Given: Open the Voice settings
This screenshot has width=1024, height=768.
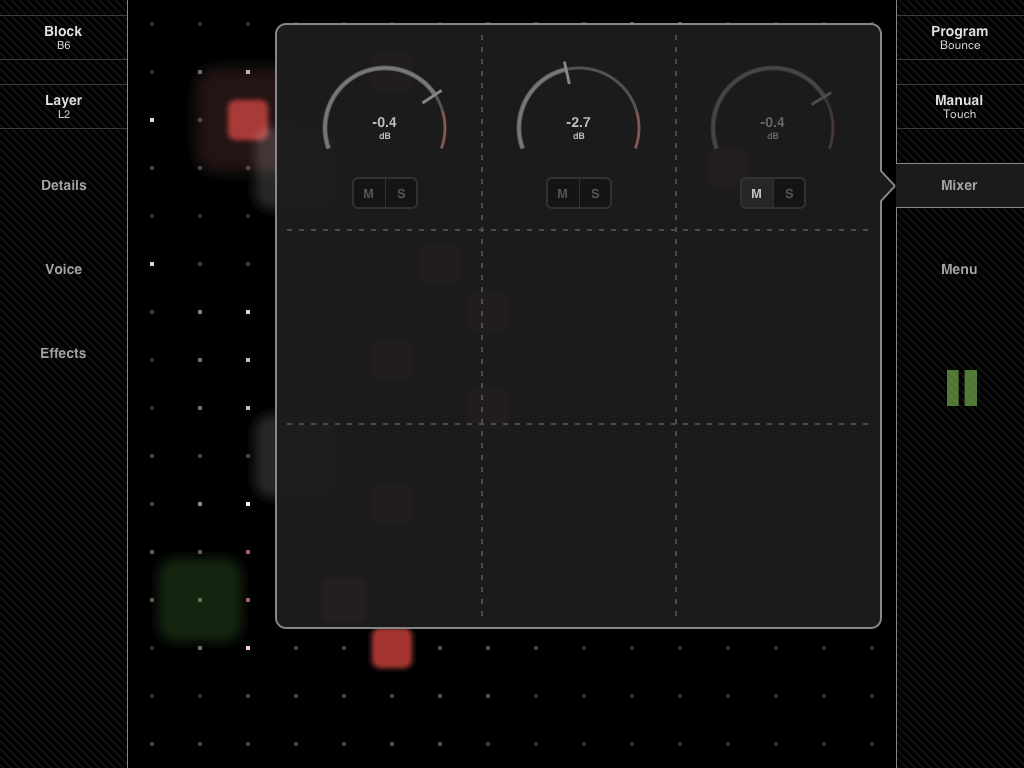Looking at the screenshot, I should [x=63, y=269].
